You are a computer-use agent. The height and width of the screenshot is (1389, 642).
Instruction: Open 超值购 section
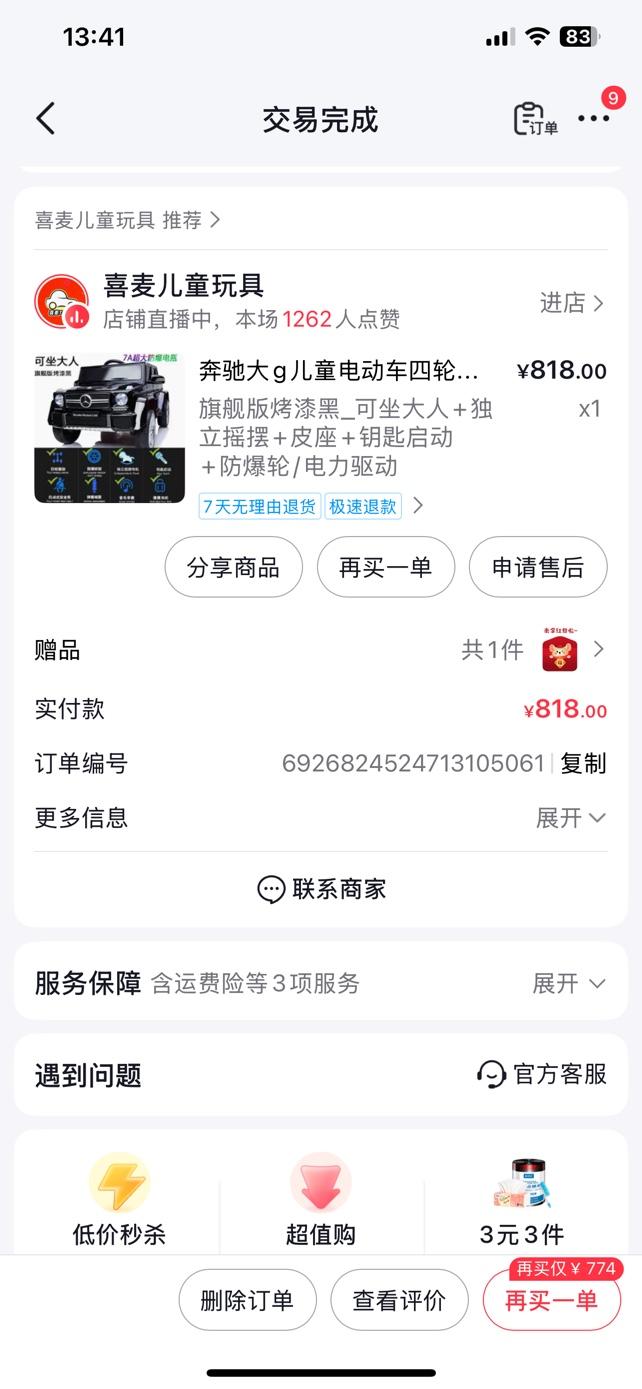pos(321,1200)
